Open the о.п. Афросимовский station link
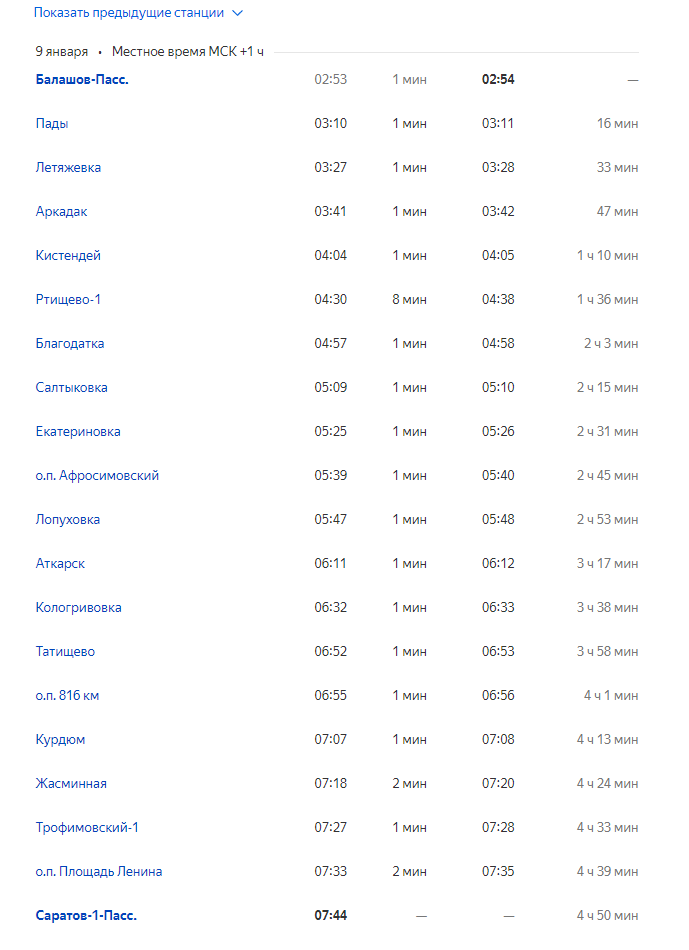Screen dimensions: 689x950 (97, 475)
